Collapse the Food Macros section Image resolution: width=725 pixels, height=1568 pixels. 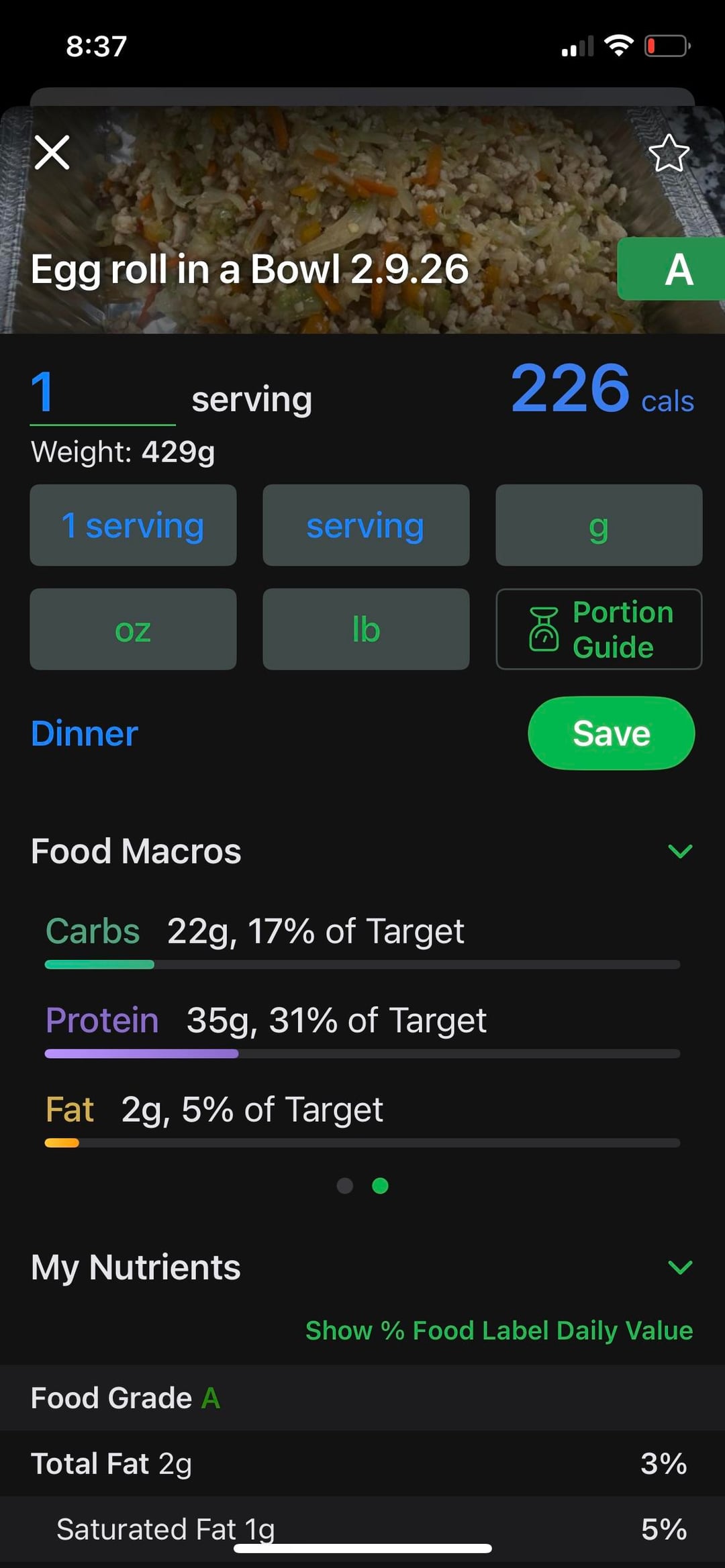point(680,851)
